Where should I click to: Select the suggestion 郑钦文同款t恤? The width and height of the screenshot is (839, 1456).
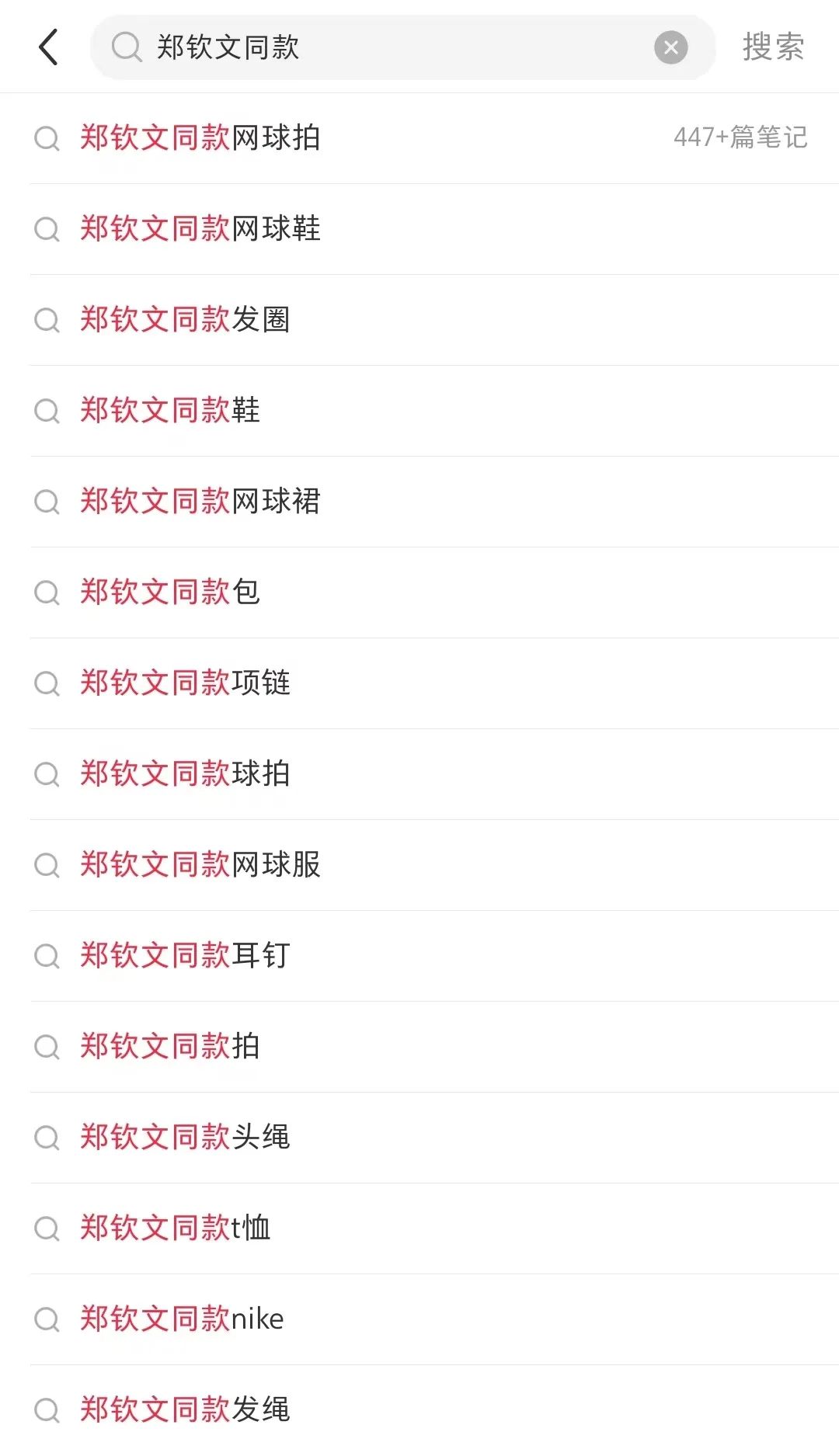(419, 1228)
